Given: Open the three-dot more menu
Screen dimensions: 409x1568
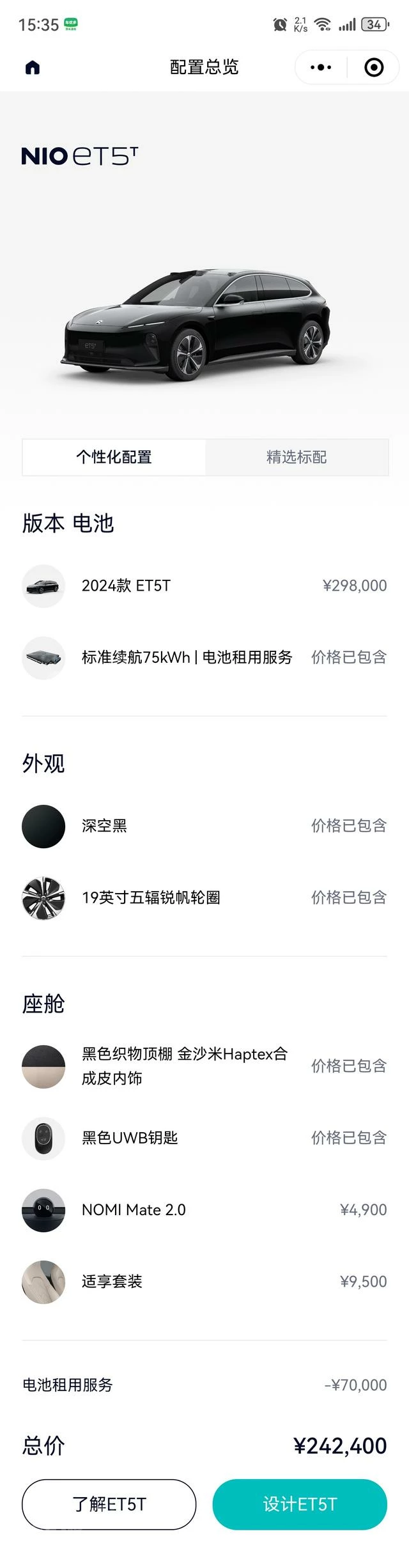Looking at the screenshot, I should [321, 67].
